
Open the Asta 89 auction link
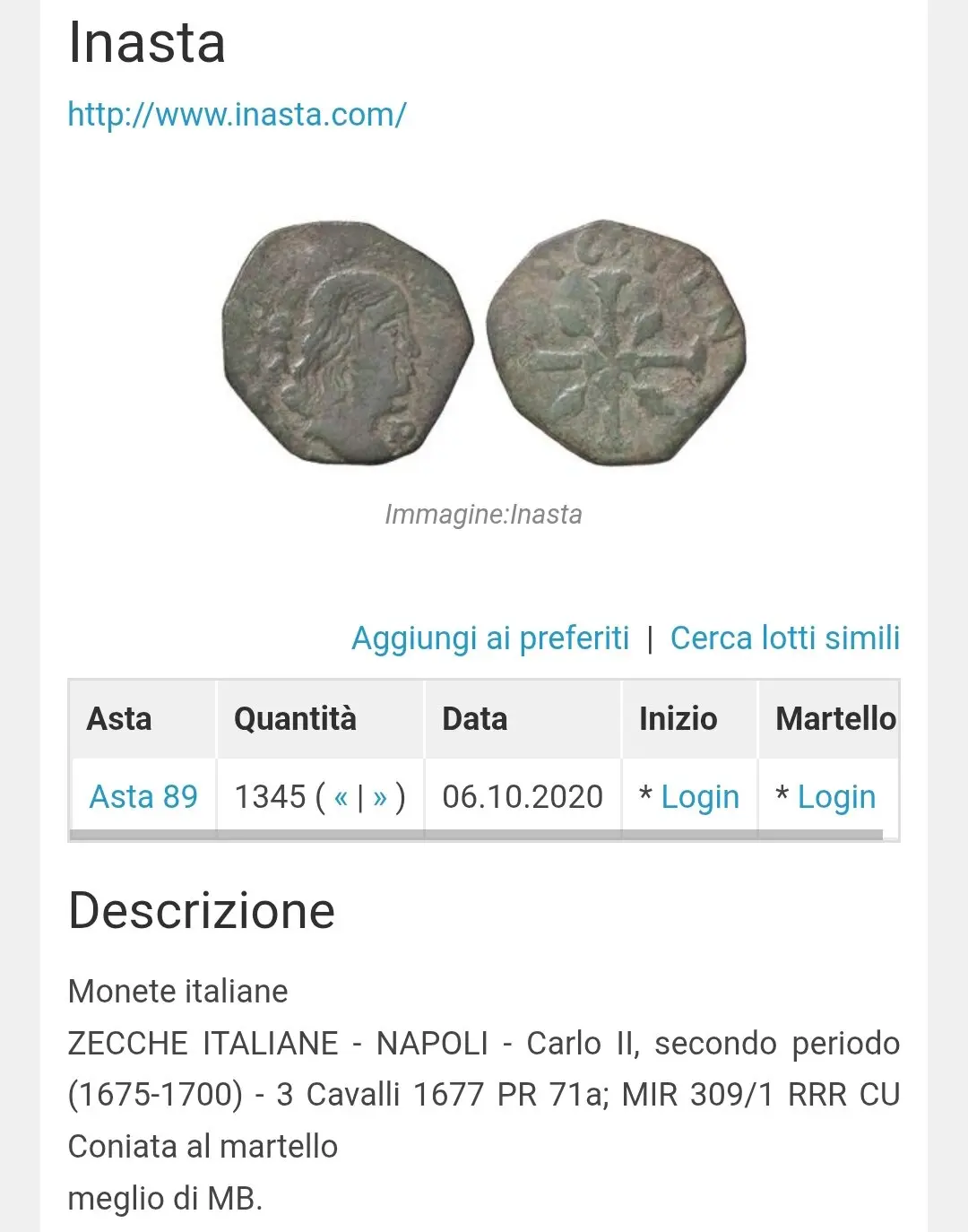tap(143, 796)
